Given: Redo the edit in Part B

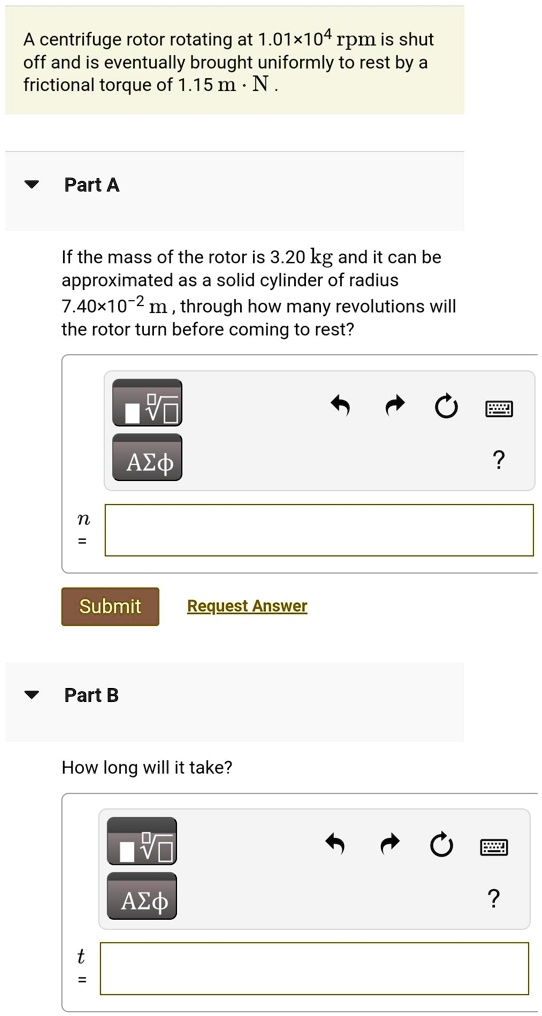Looking at the screenshot, I should pos(388,844).
